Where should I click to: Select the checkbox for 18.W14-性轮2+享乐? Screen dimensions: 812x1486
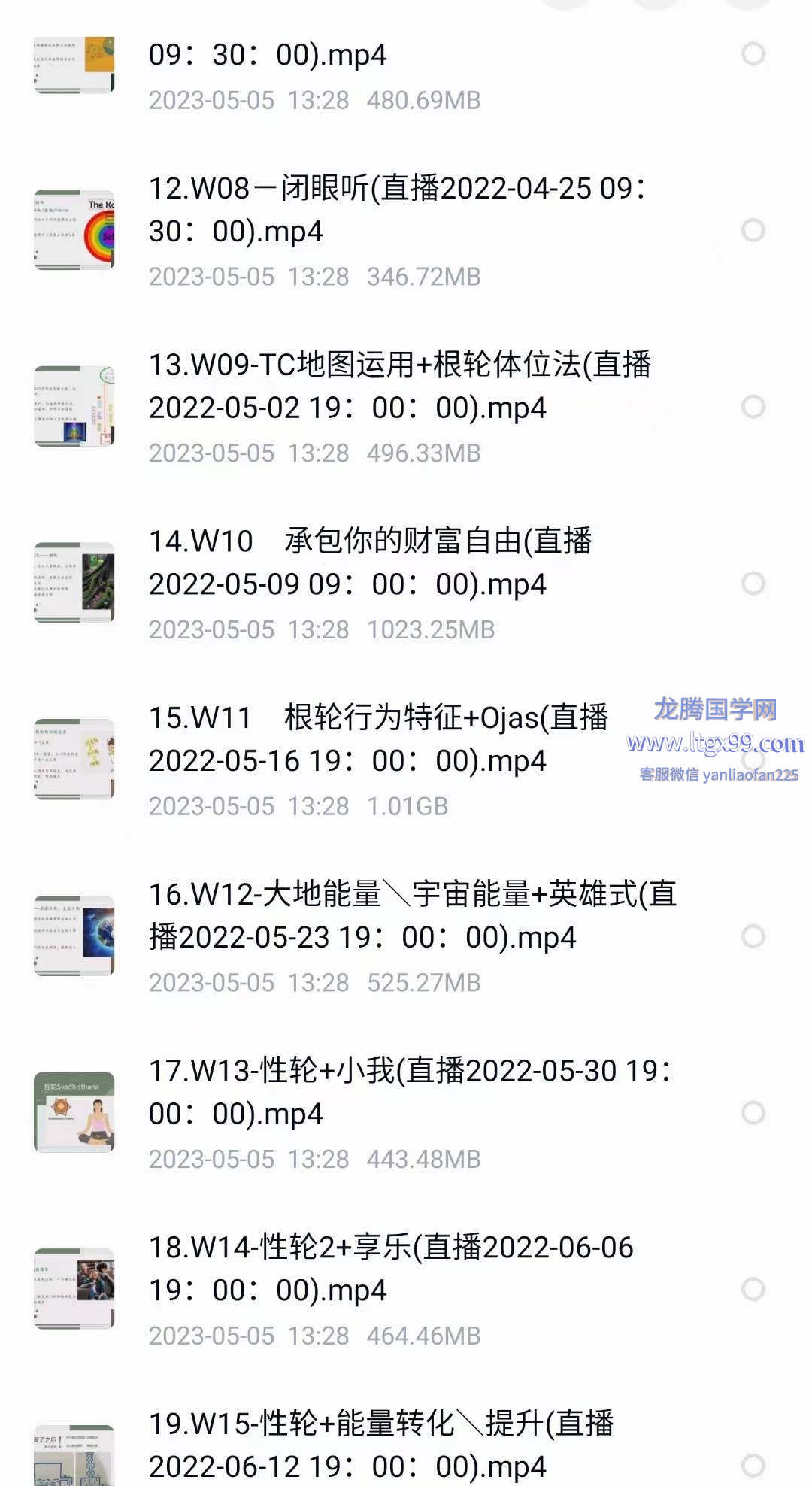753,1290
